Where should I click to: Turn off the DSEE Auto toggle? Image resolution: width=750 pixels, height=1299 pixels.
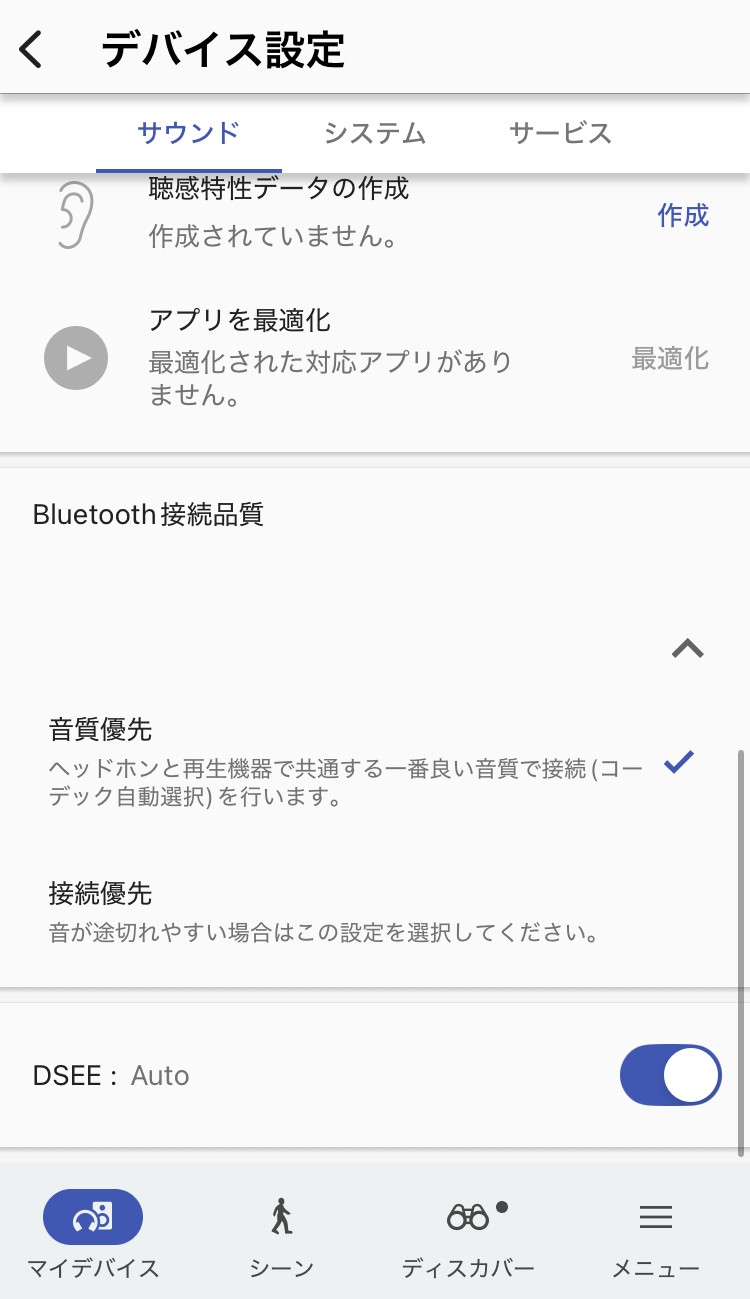(x=670, y=1075)
